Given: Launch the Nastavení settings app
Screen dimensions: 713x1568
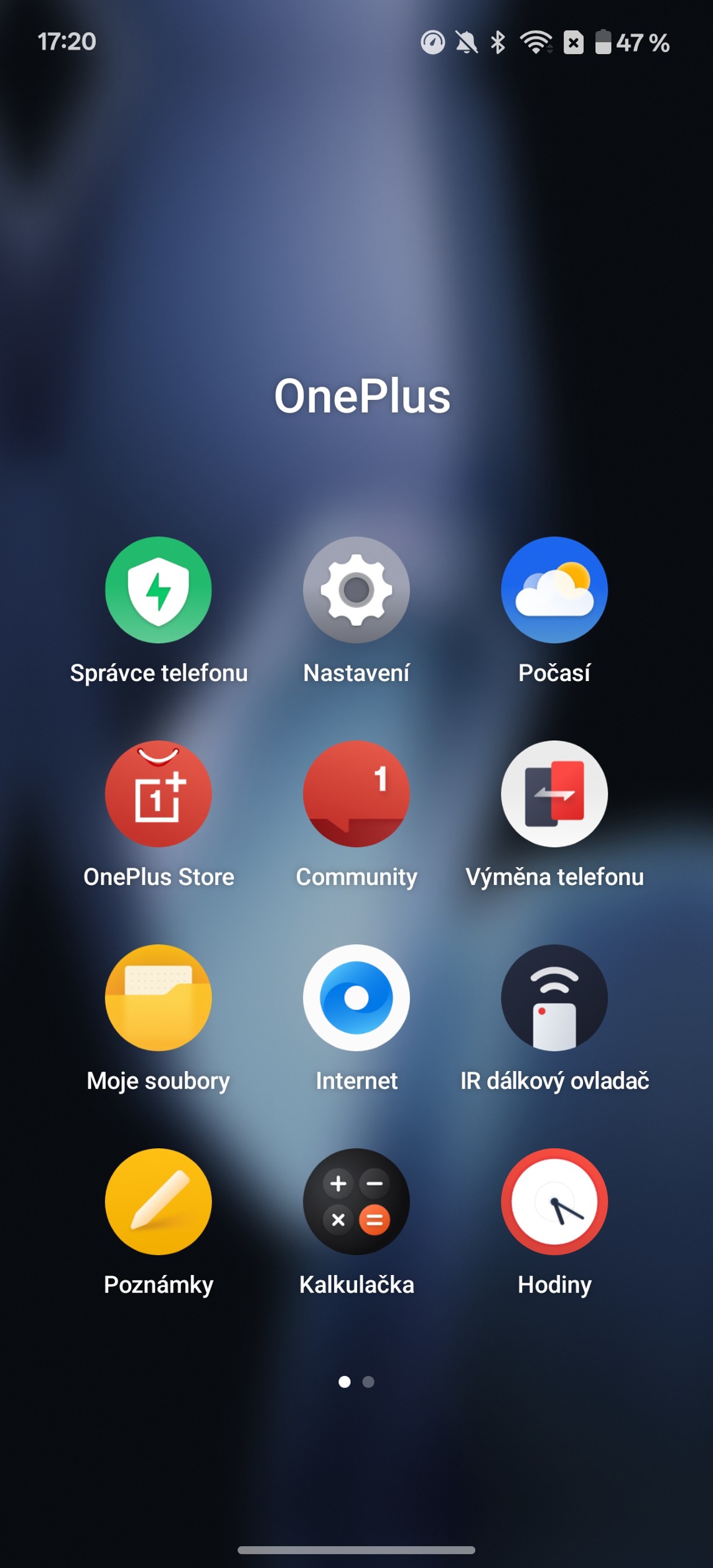Looking at the screenshot, I should click(x=356, y=590).
